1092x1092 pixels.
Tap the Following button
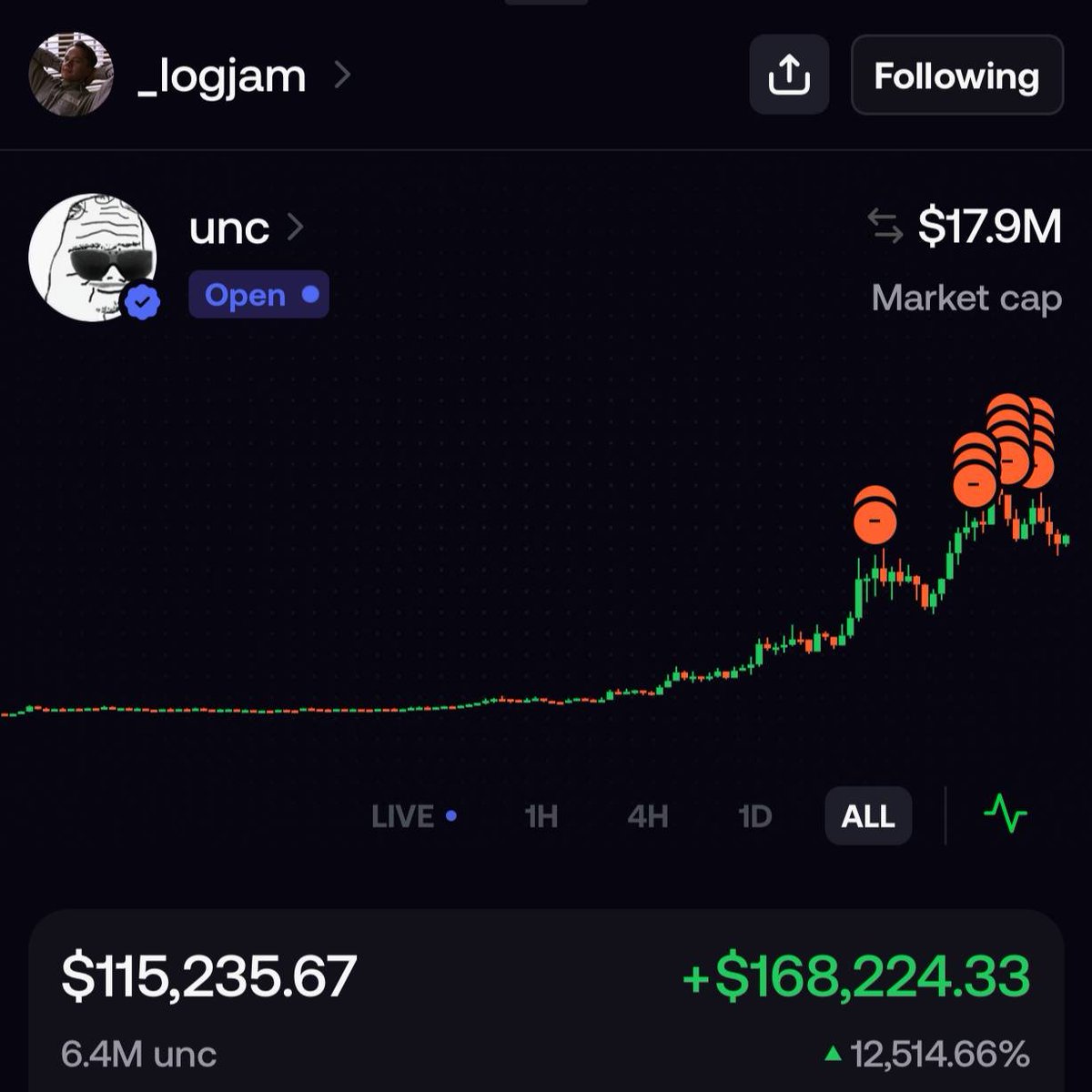click(x=956, y=76)
